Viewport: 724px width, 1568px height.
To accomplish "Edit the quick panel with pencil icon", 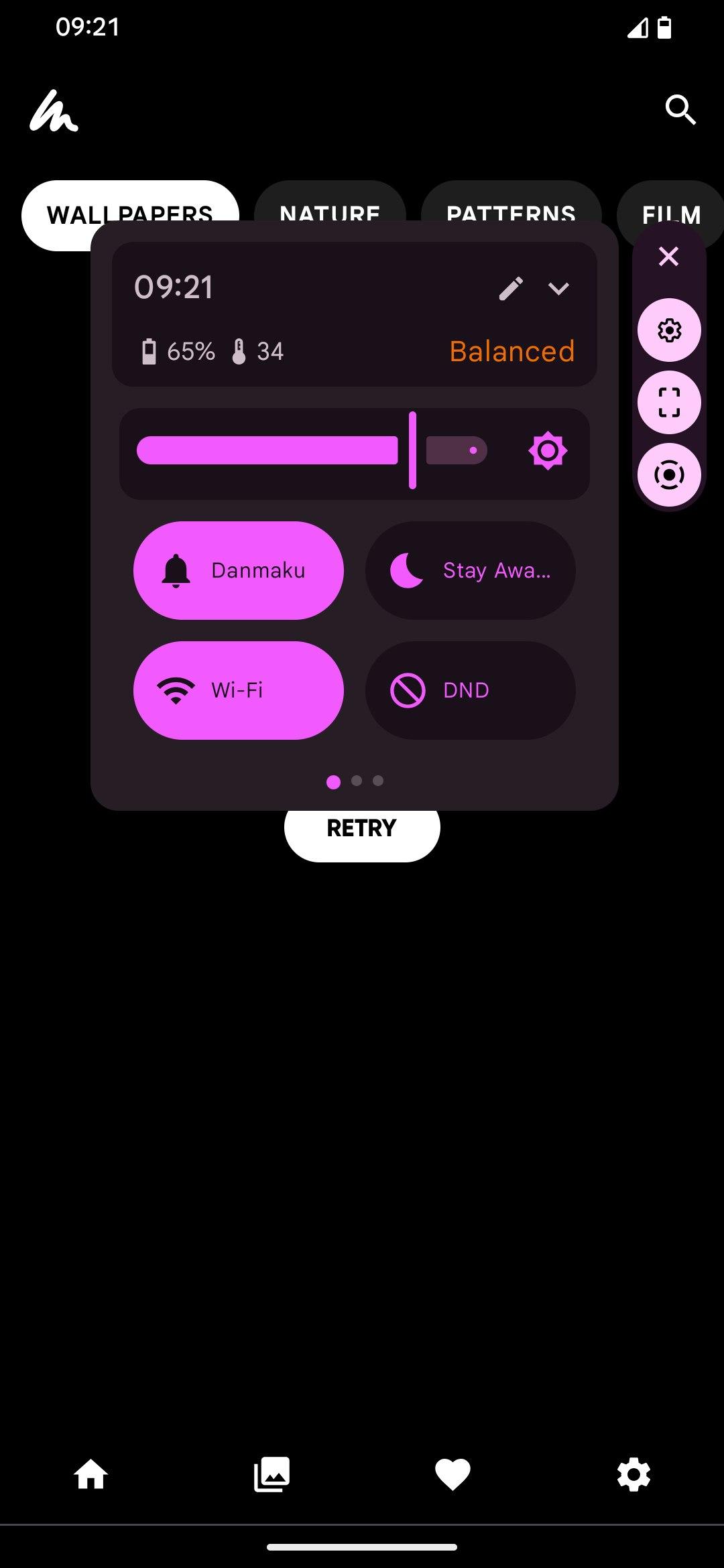I will click(511, 288).
